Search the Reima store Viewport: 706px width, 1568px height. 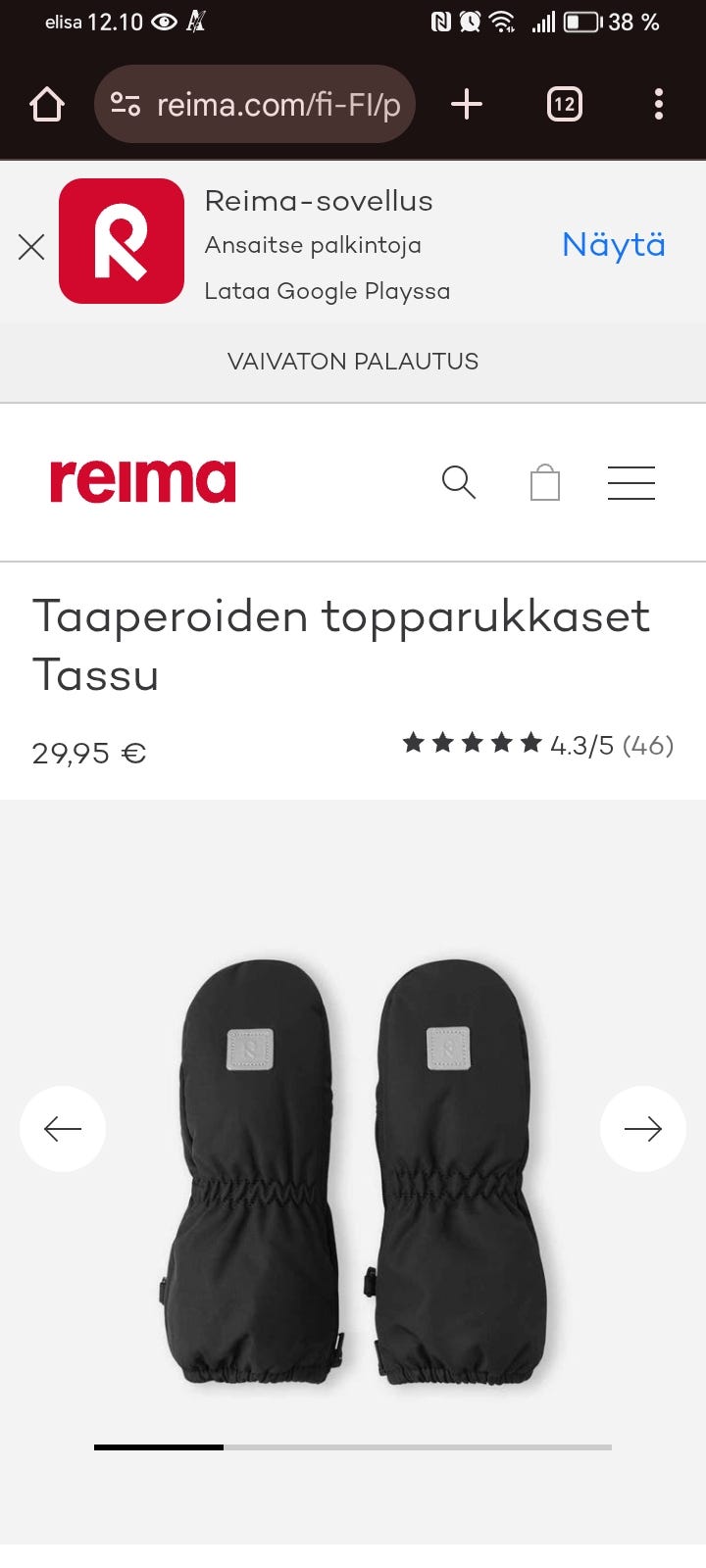[458, 482]
